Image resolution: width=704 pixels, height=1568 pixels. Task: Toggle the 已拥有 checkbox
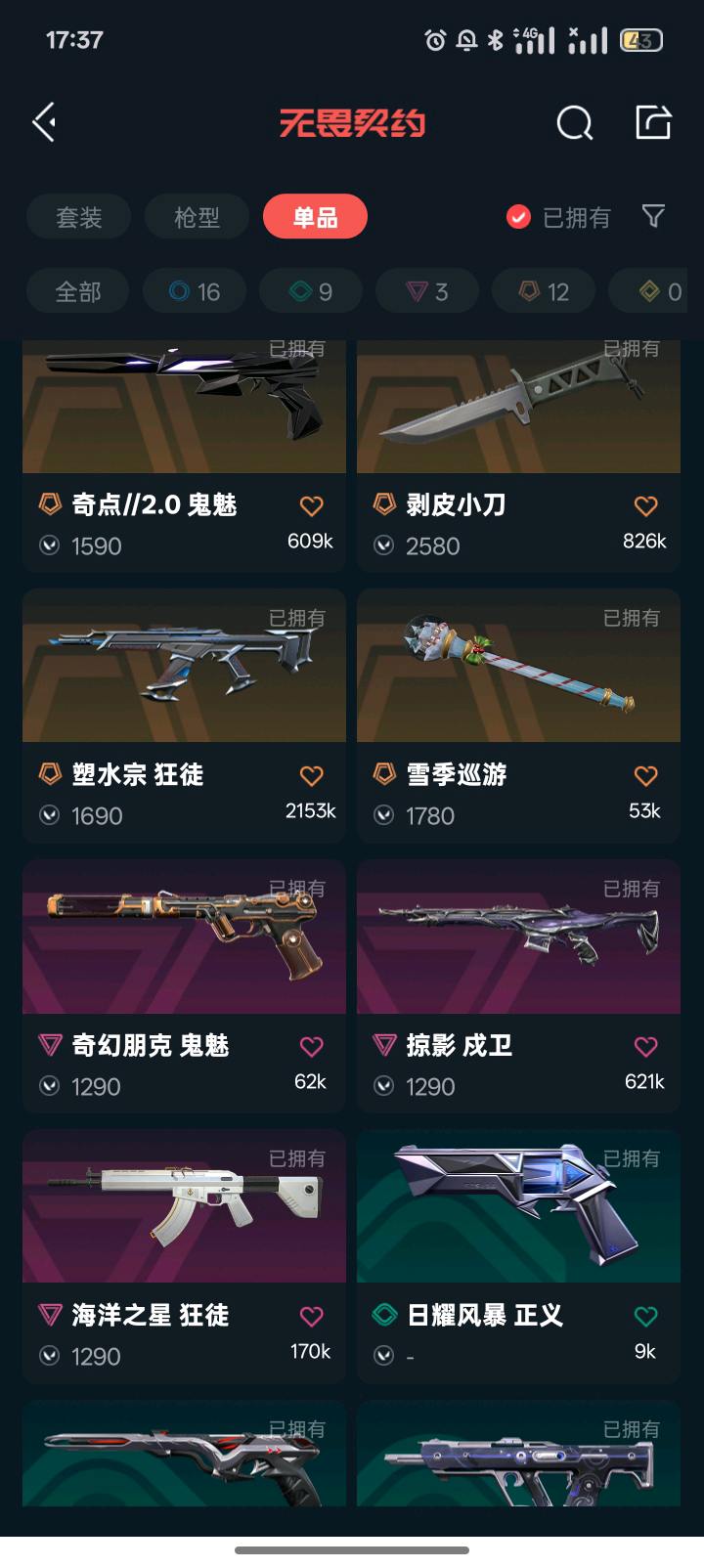click(518, 217)
